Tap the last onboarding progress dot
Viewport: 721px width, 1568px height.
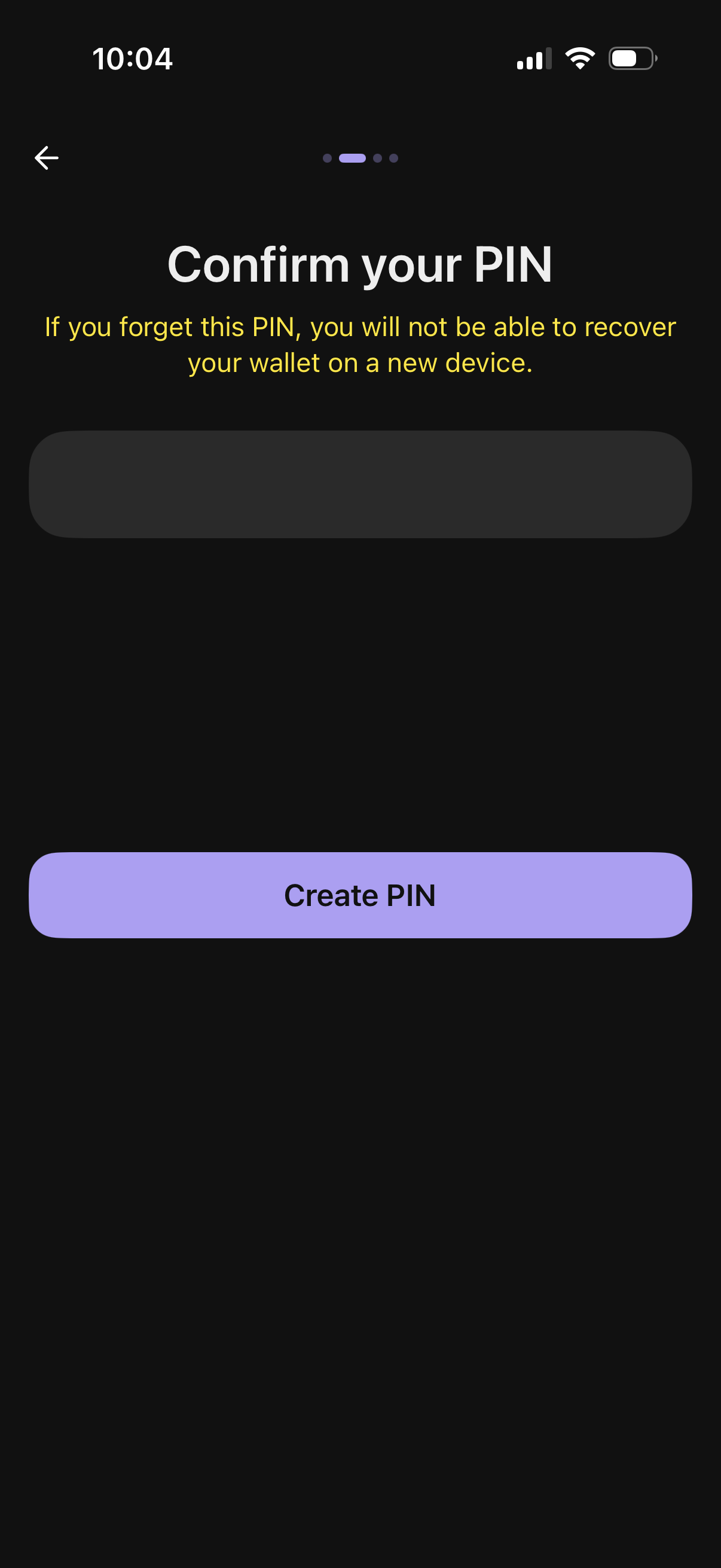394,158
